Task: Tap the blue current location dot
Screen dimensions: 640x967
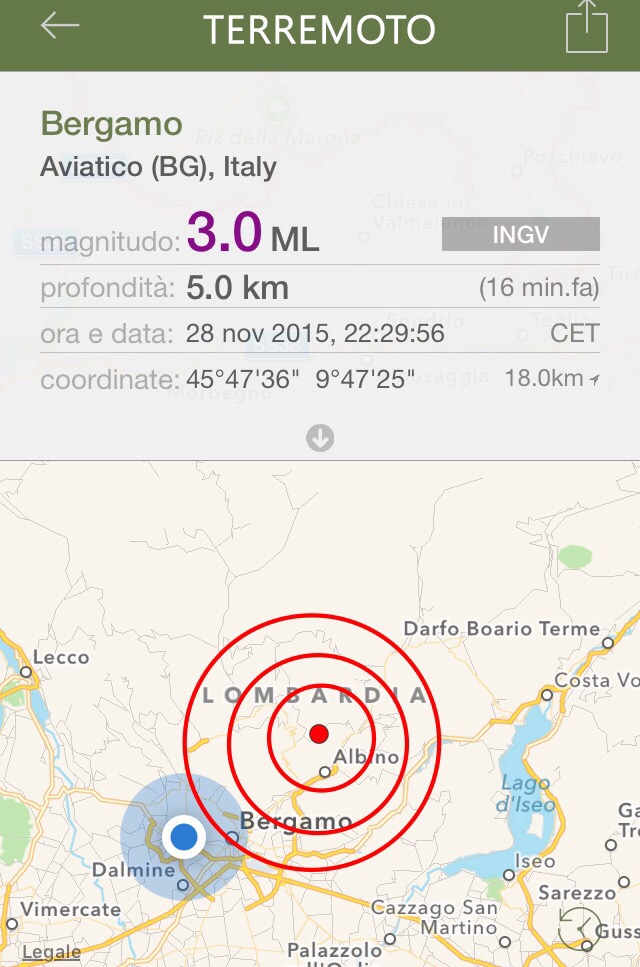Action: (x=184, y=836)
